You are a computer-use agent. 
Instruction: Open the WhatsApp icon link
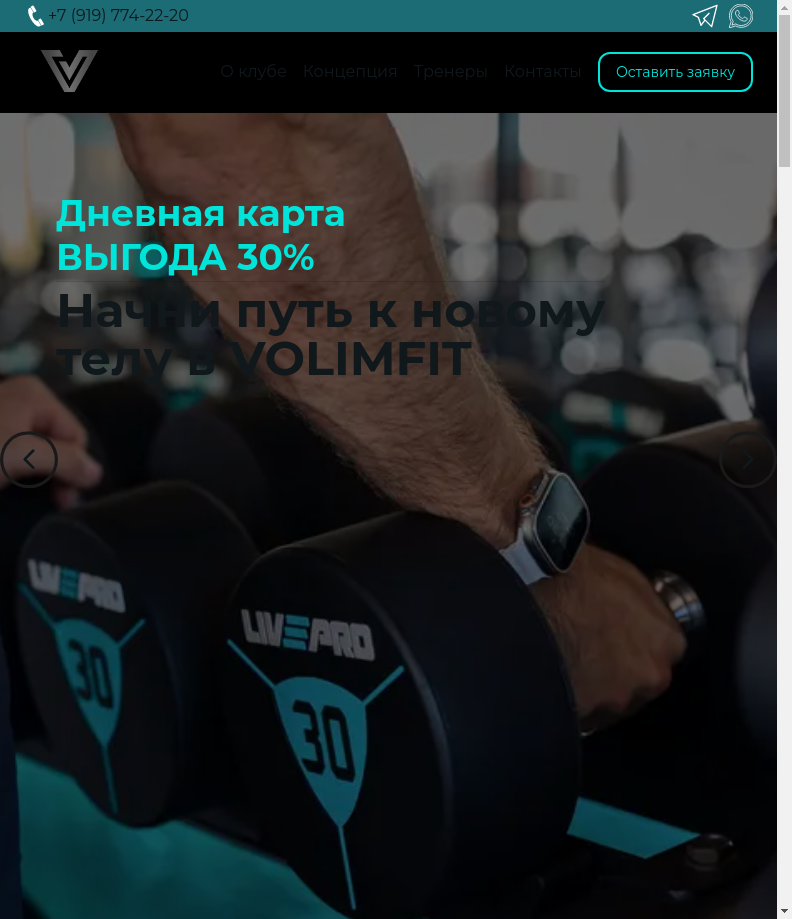(x=741, y=16)
